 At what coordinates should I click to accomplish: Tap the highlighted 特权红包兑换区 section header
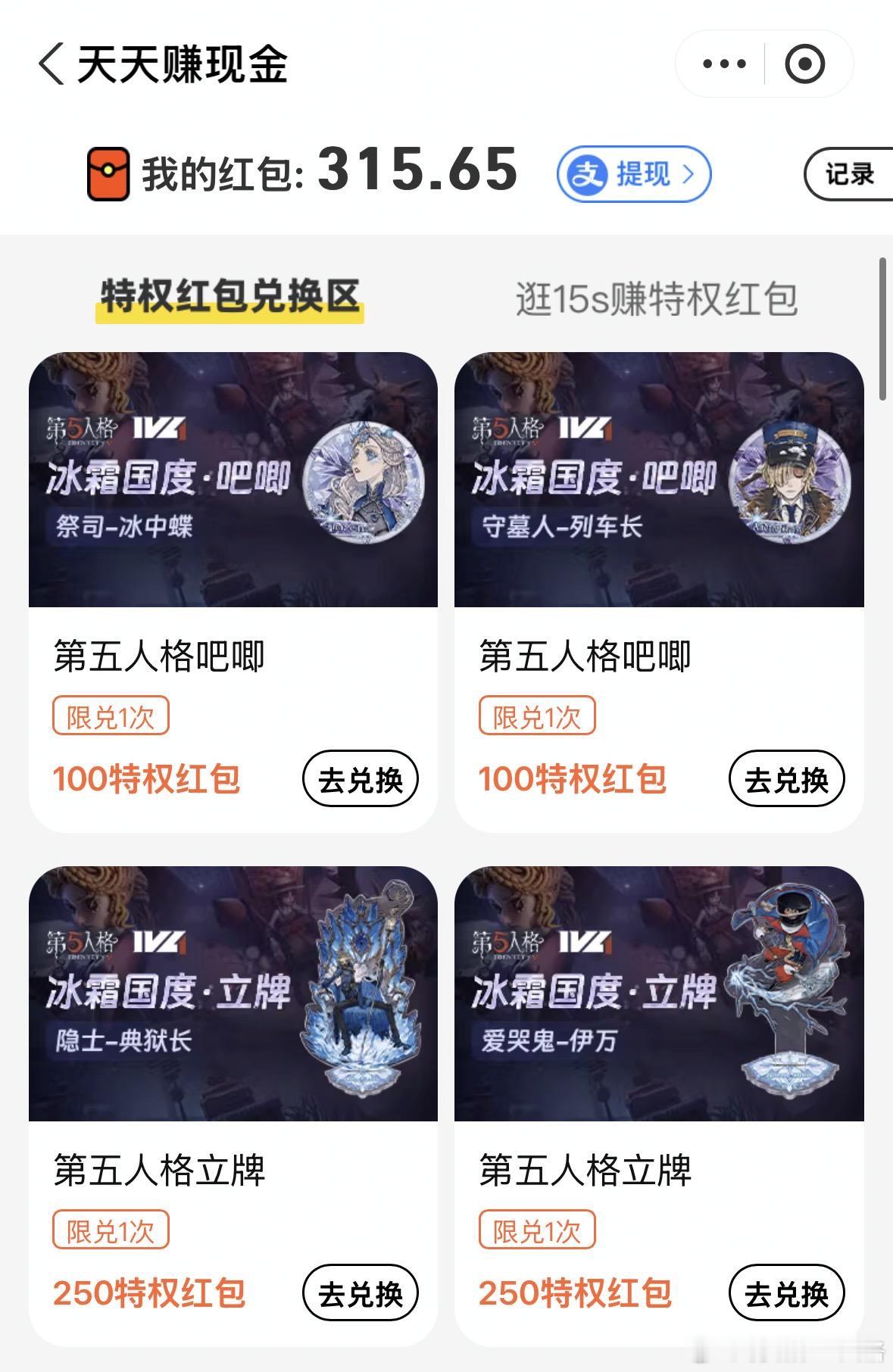point(229,298)
